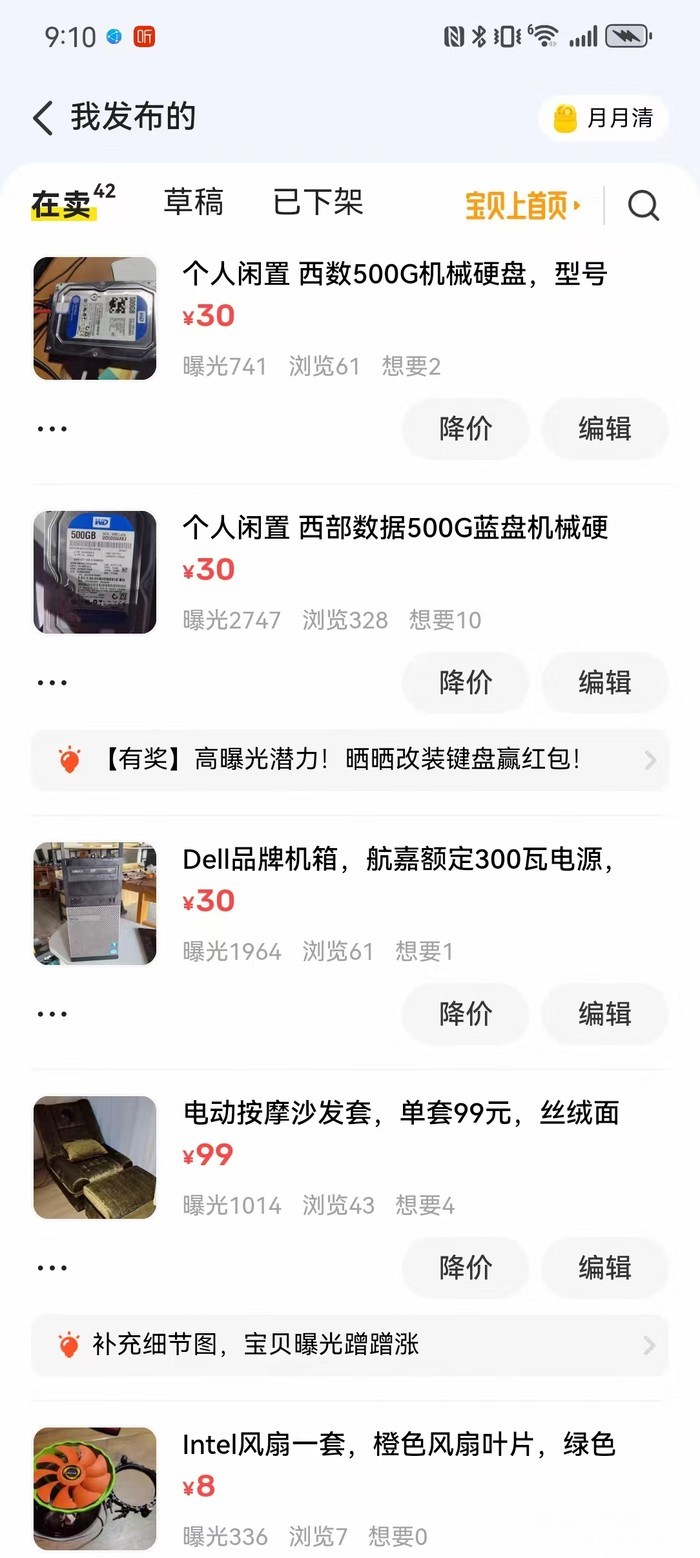Screen dimensions: 700x1558
Task: Tap the 宝贝上首页 promotion link
Action: tap(522, 205)
